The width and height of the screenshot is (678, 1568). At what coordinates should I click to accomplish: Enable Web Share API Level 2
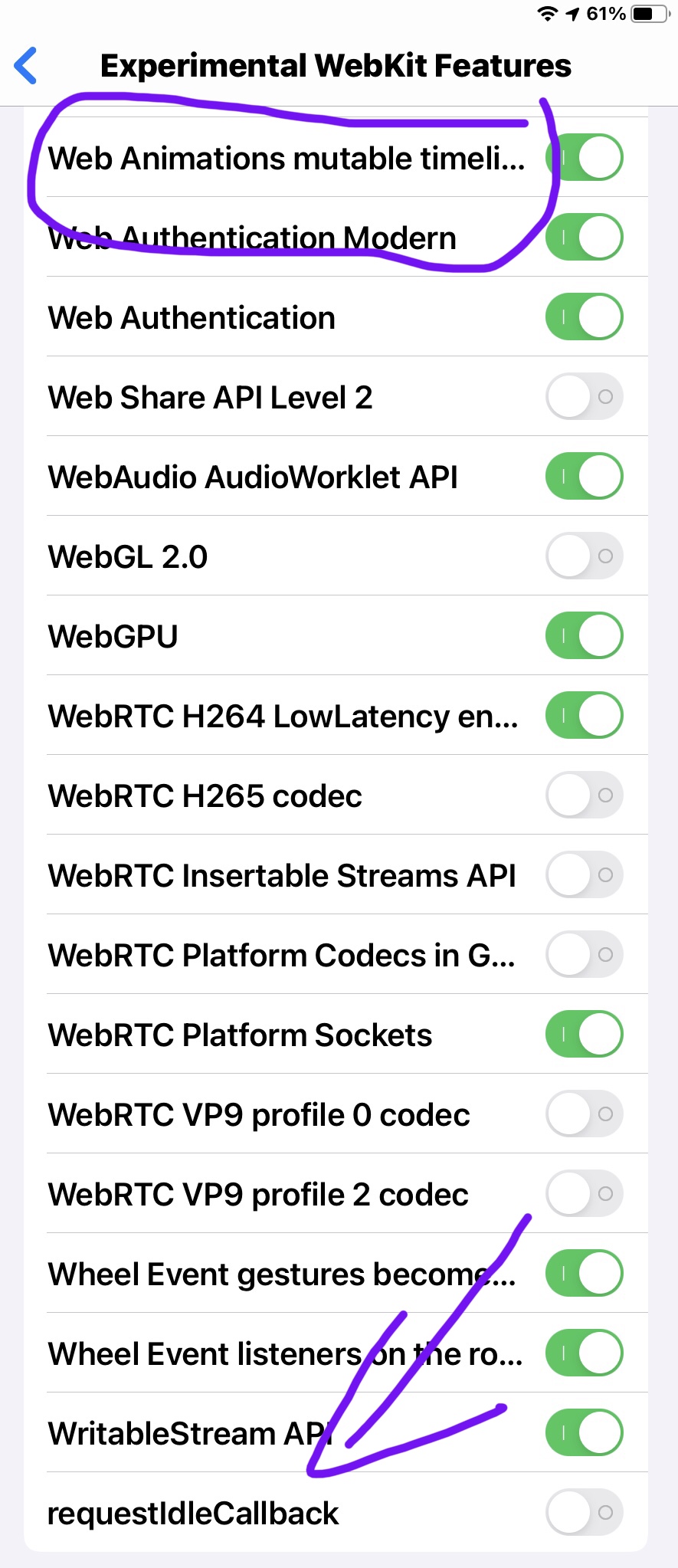pos(584,397)
